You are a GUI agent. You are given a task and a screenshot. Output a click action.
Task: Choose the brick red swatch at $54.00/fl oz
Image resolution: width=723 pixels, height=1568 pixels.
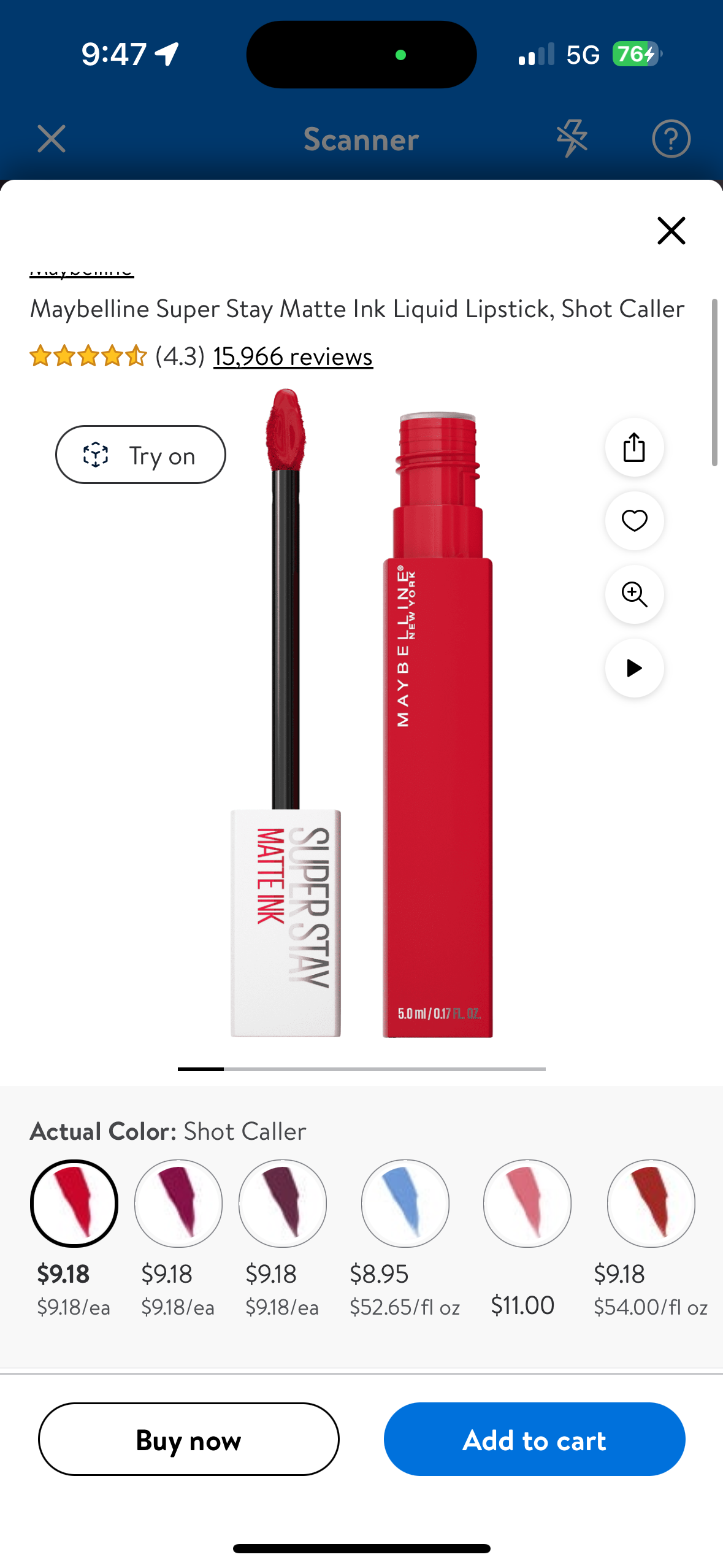click(x=651, y=1203)
